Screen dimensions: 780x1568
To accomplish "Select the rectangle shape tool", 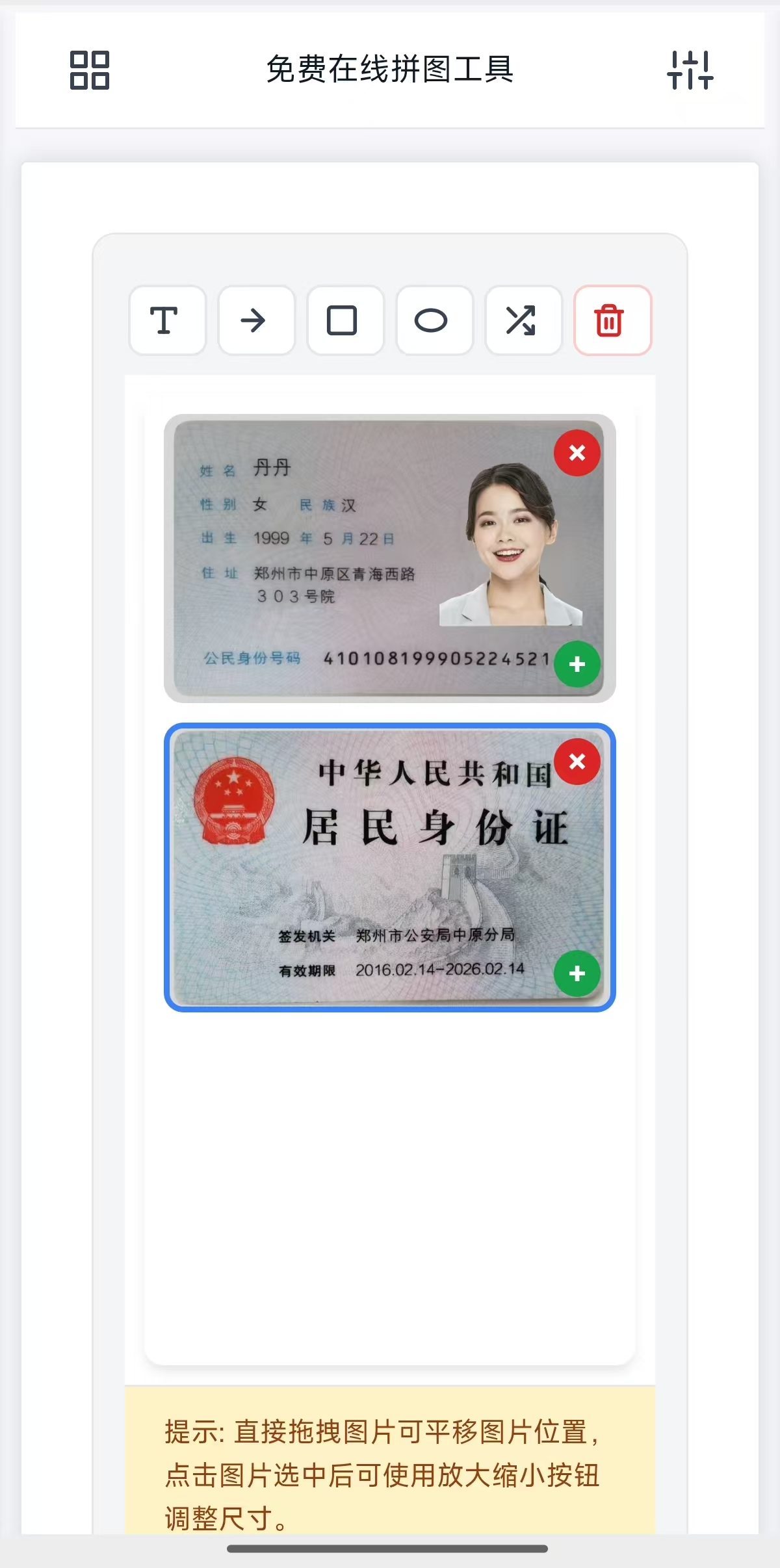I will [345, 322].
